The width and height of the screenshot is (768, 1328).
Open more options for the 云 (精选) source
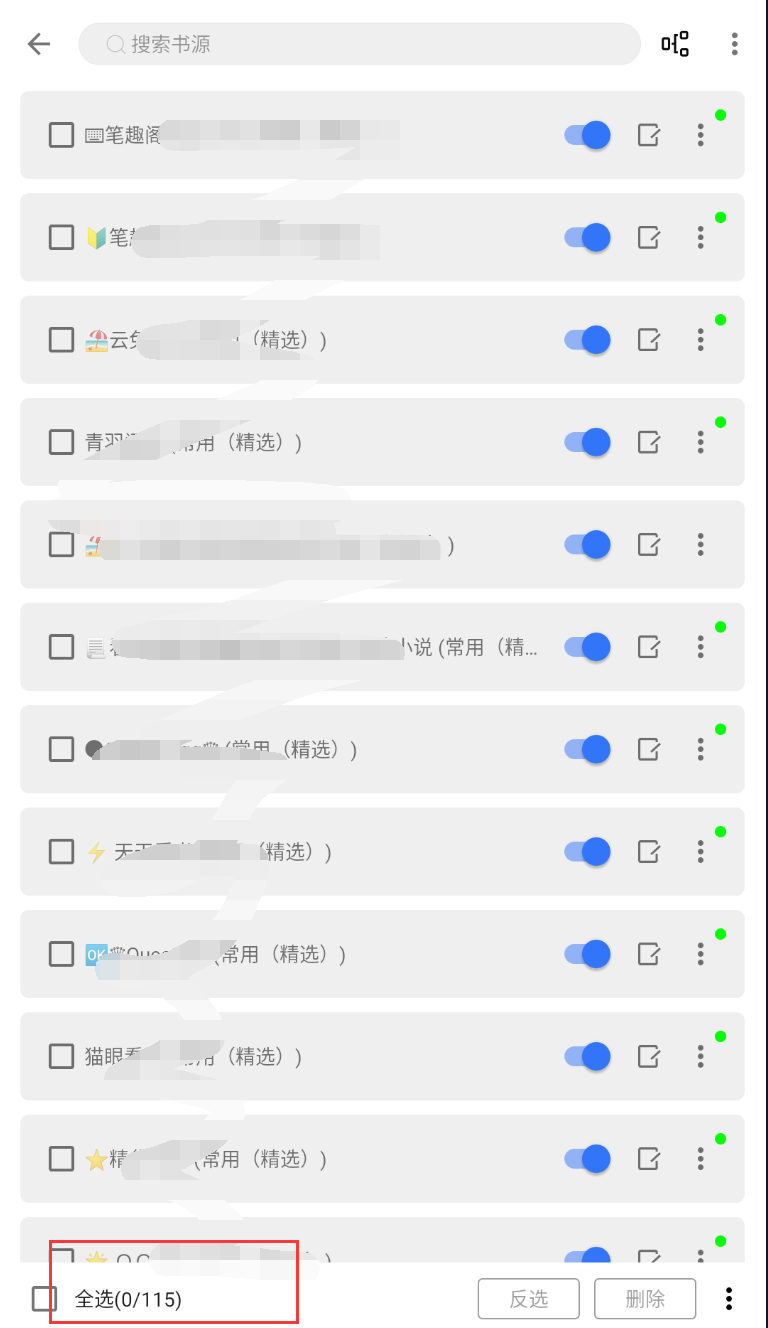pos(701,340)
